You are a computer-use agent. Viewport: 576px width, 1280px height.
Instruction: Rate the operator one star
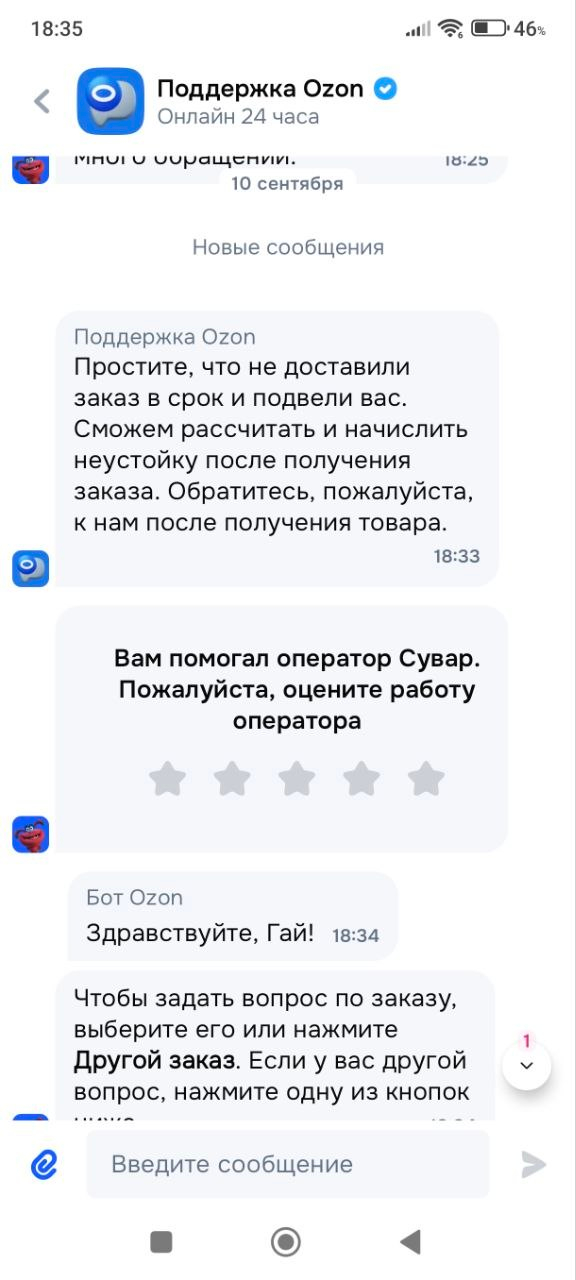click(x=167, y=778)
